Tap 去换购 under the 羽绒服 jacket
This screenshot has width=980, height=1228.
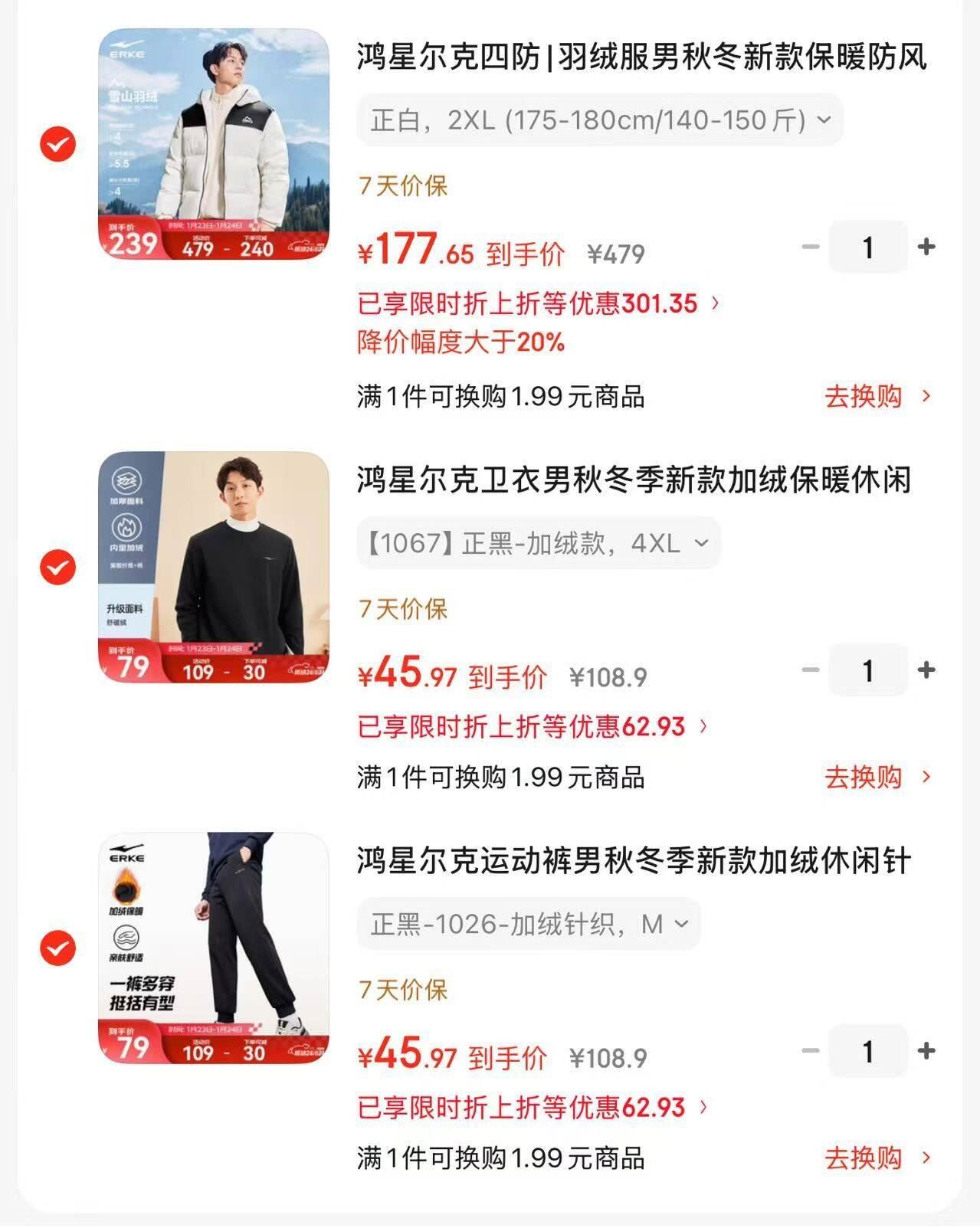(877, 397)
